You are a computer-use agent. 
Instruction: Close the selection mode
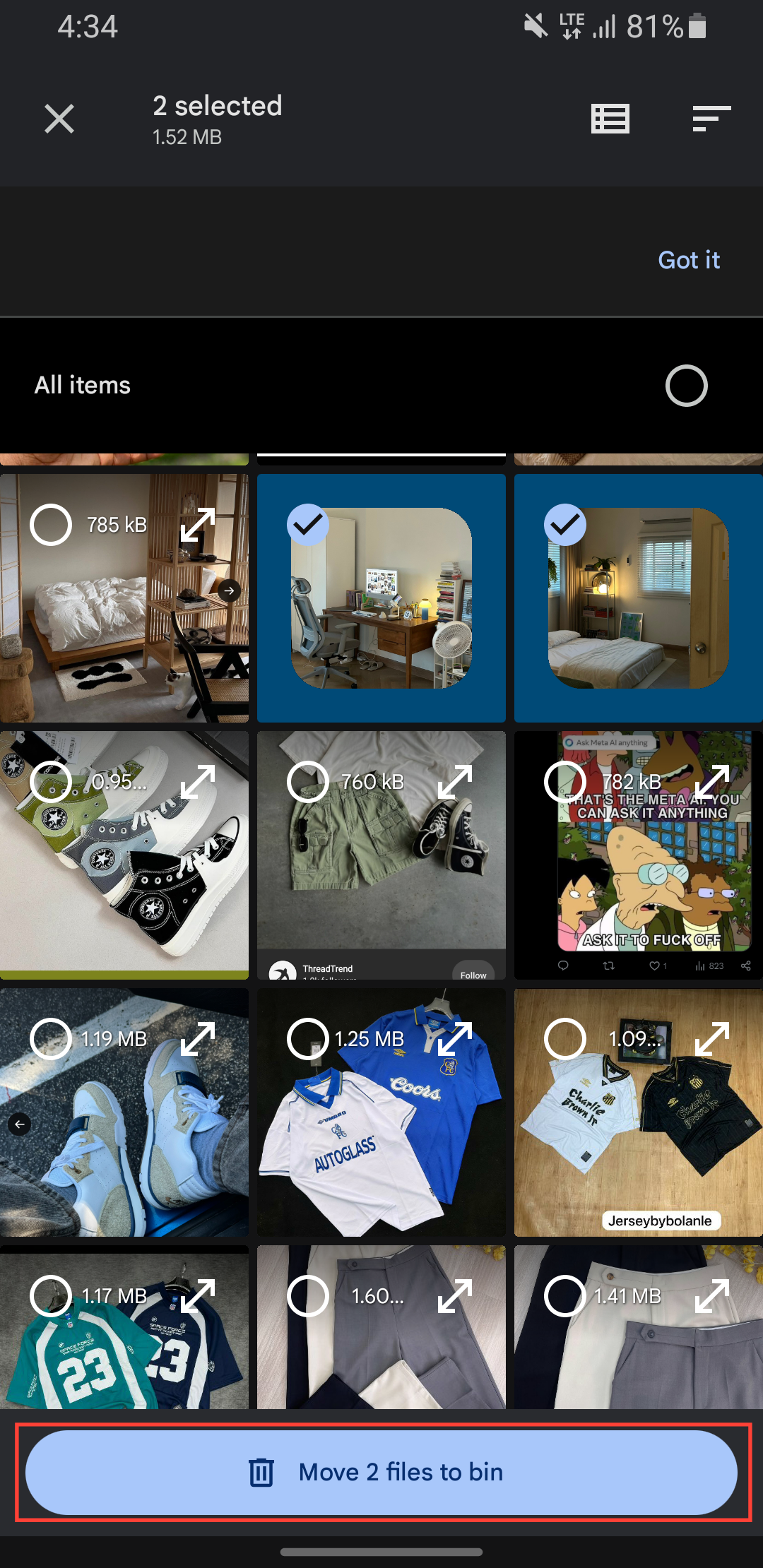click(59, 119)
